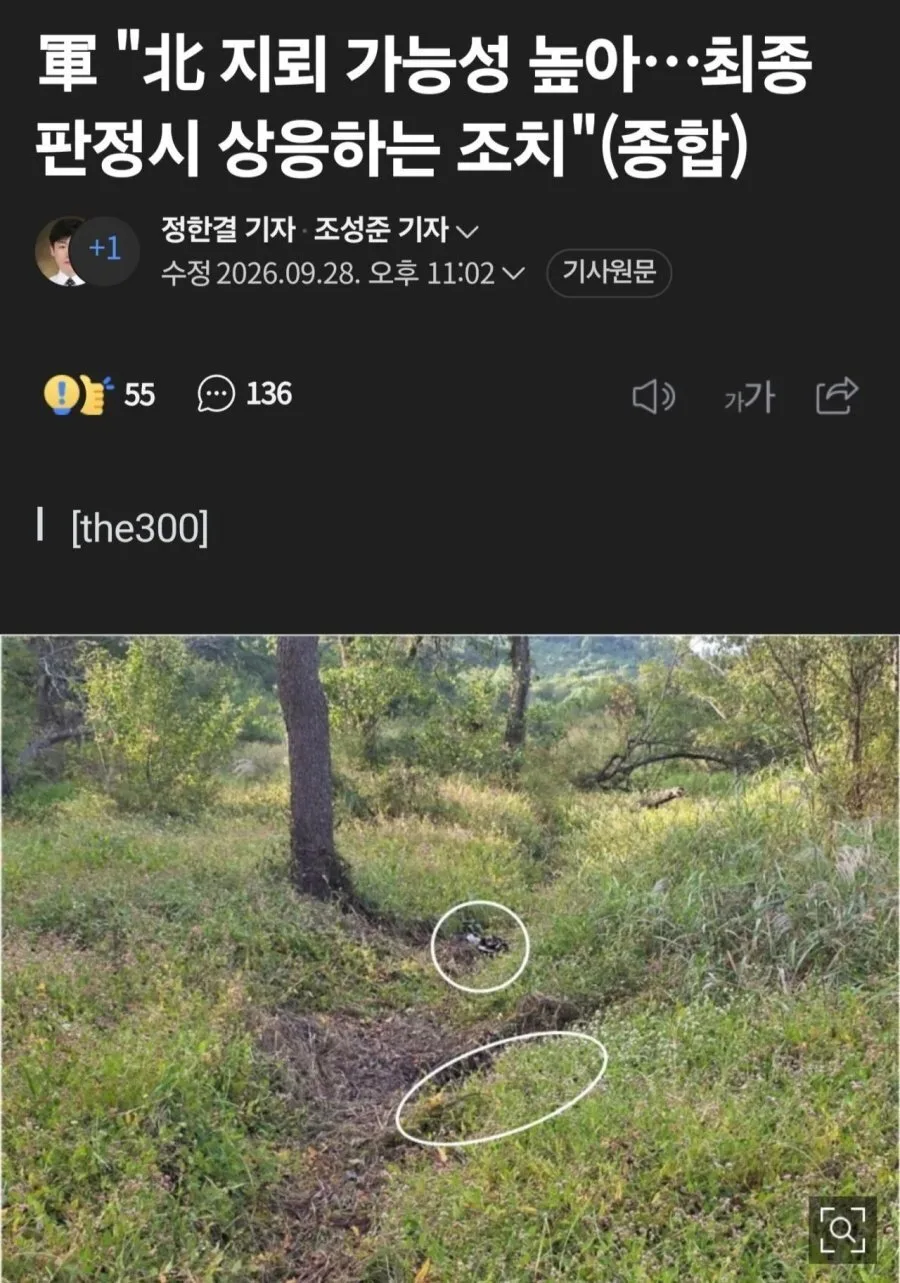Open the 기사원문 original article button
Screen dimensions: 900x1283
point(608,273)
